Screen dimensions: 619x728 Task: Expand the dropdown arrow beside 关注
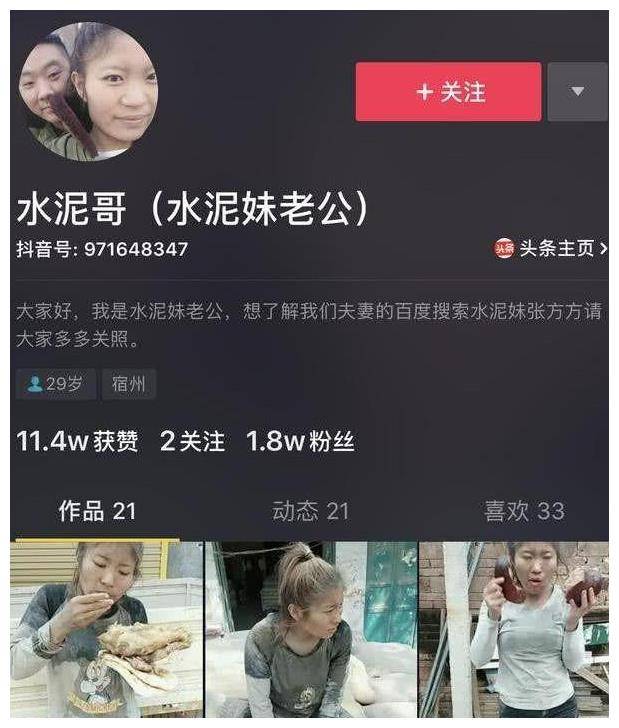click(577, 92)
